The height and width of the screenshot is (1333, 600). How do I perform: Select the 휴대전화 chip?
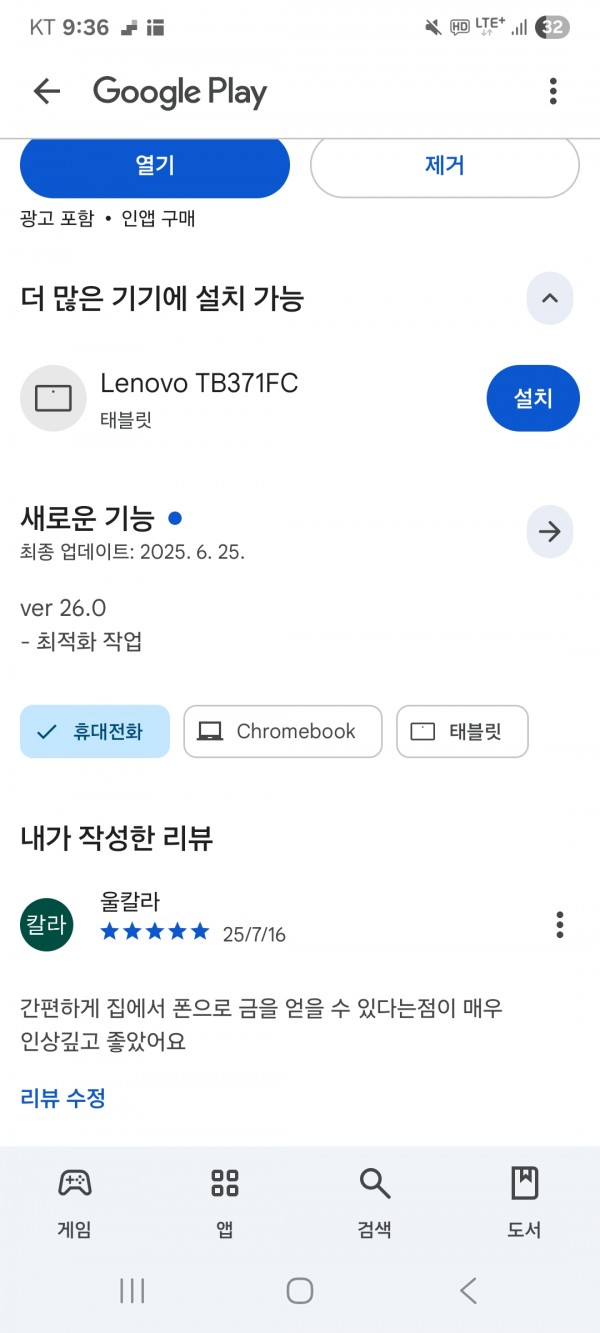coord(95,731)
